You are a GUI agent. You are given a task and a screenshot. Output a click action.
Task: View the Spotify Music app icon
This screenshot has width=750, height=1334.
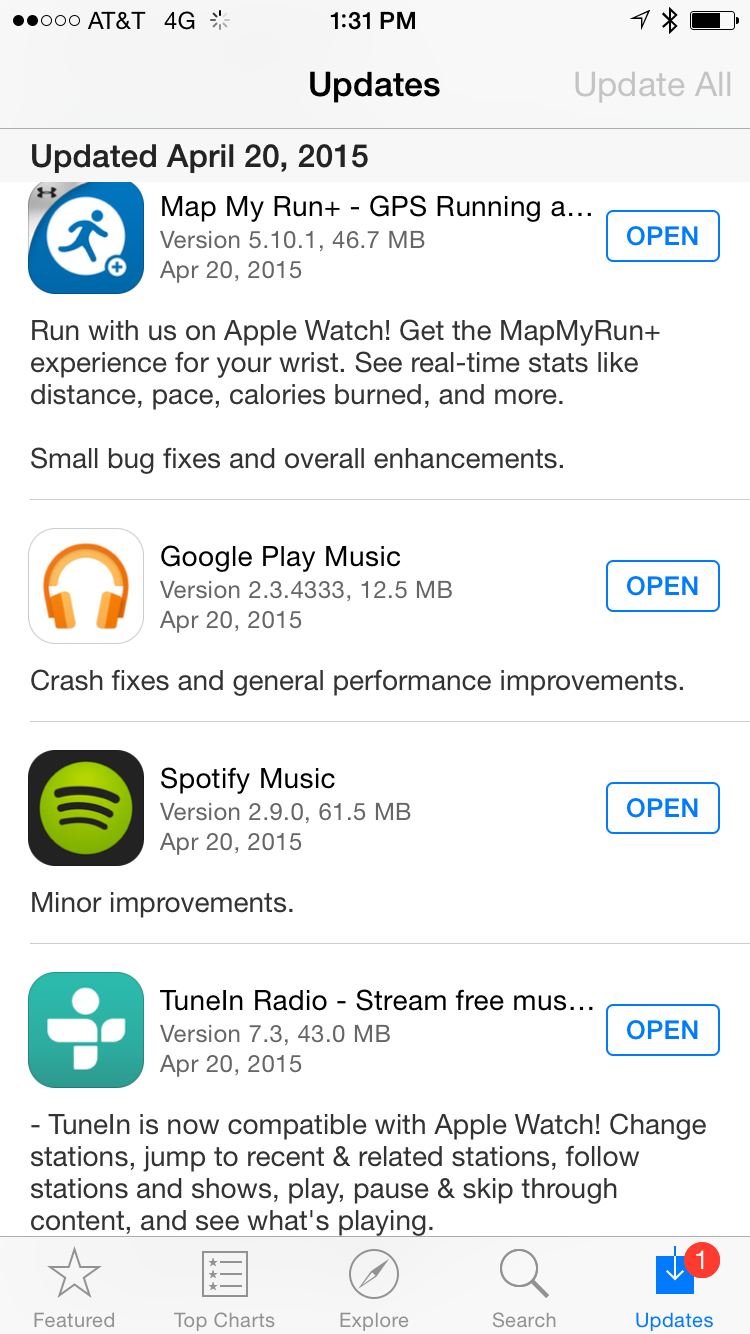coord(86,808)
